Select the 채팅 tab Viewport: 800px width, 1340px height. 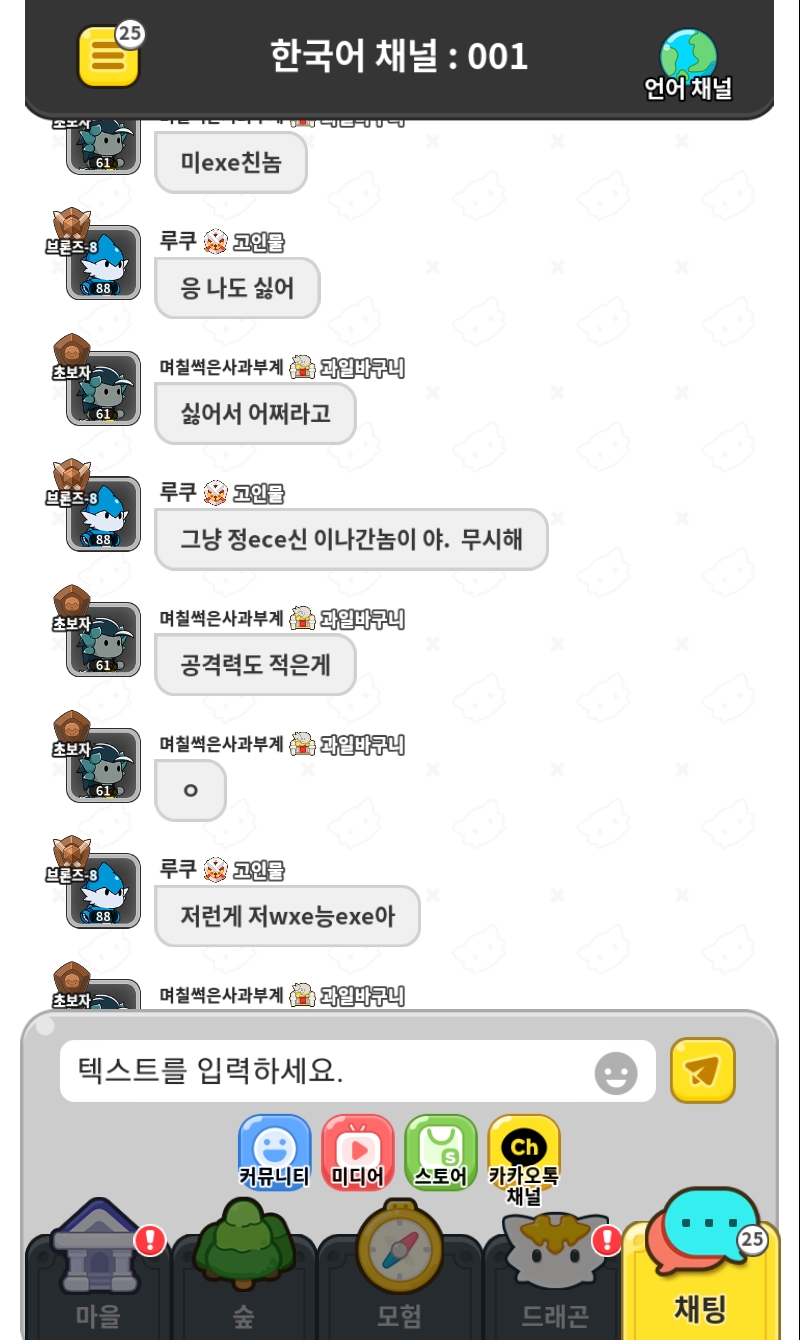(701, 1280)
